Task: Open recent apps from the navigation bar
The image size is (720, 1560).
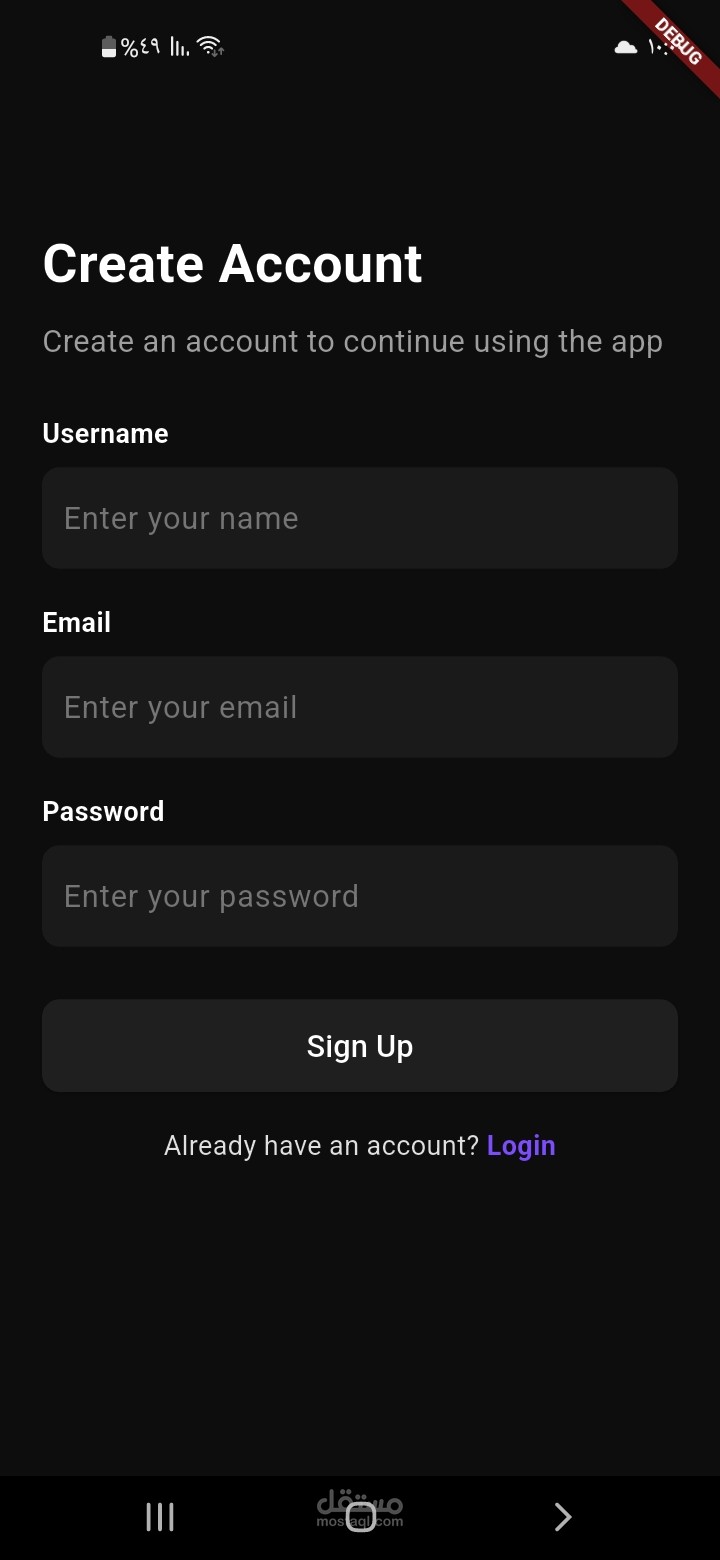Action: pos(160,1517)
